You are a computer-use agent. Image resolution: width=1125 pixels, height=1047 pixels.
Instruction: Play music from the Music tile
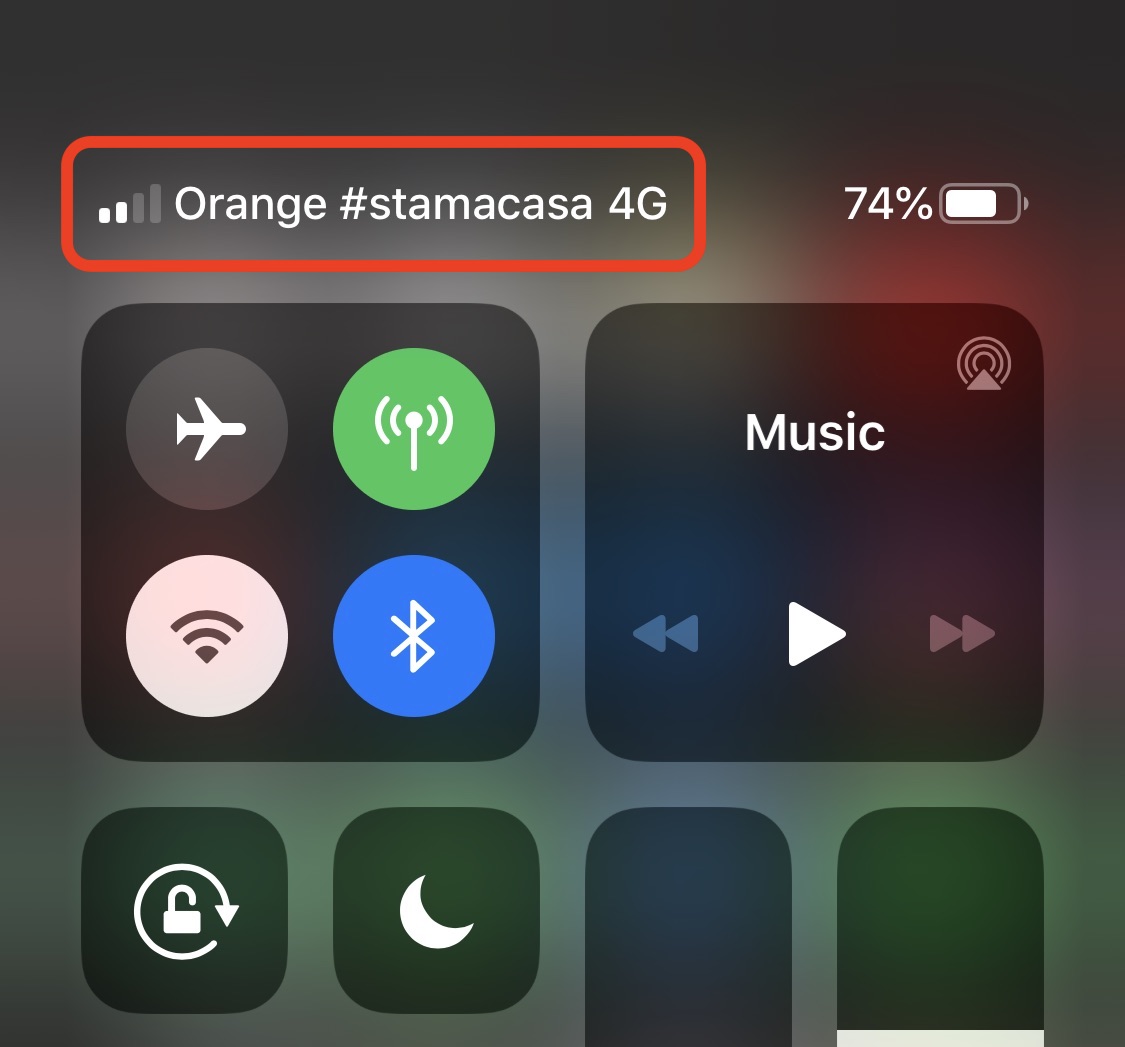click(x=816, y=633)
